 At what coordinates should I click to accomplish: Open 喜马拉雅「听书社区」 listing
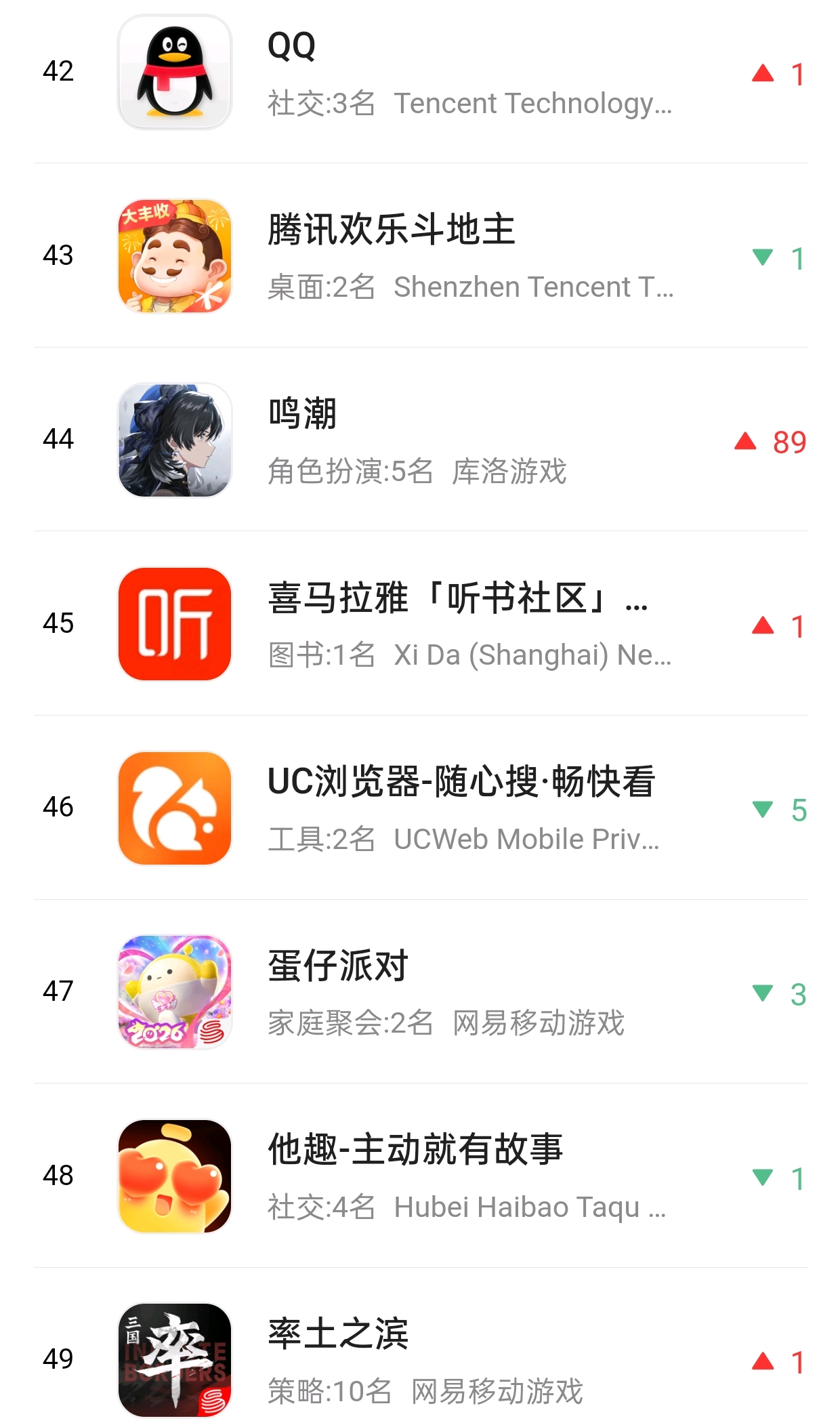click(420, 624)
